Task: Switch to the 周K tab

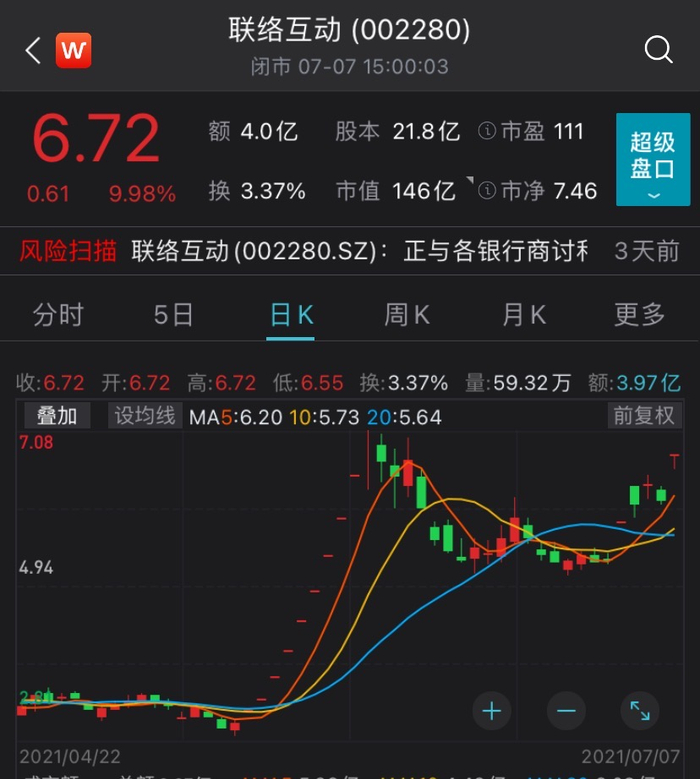Action: pos(407,315)
